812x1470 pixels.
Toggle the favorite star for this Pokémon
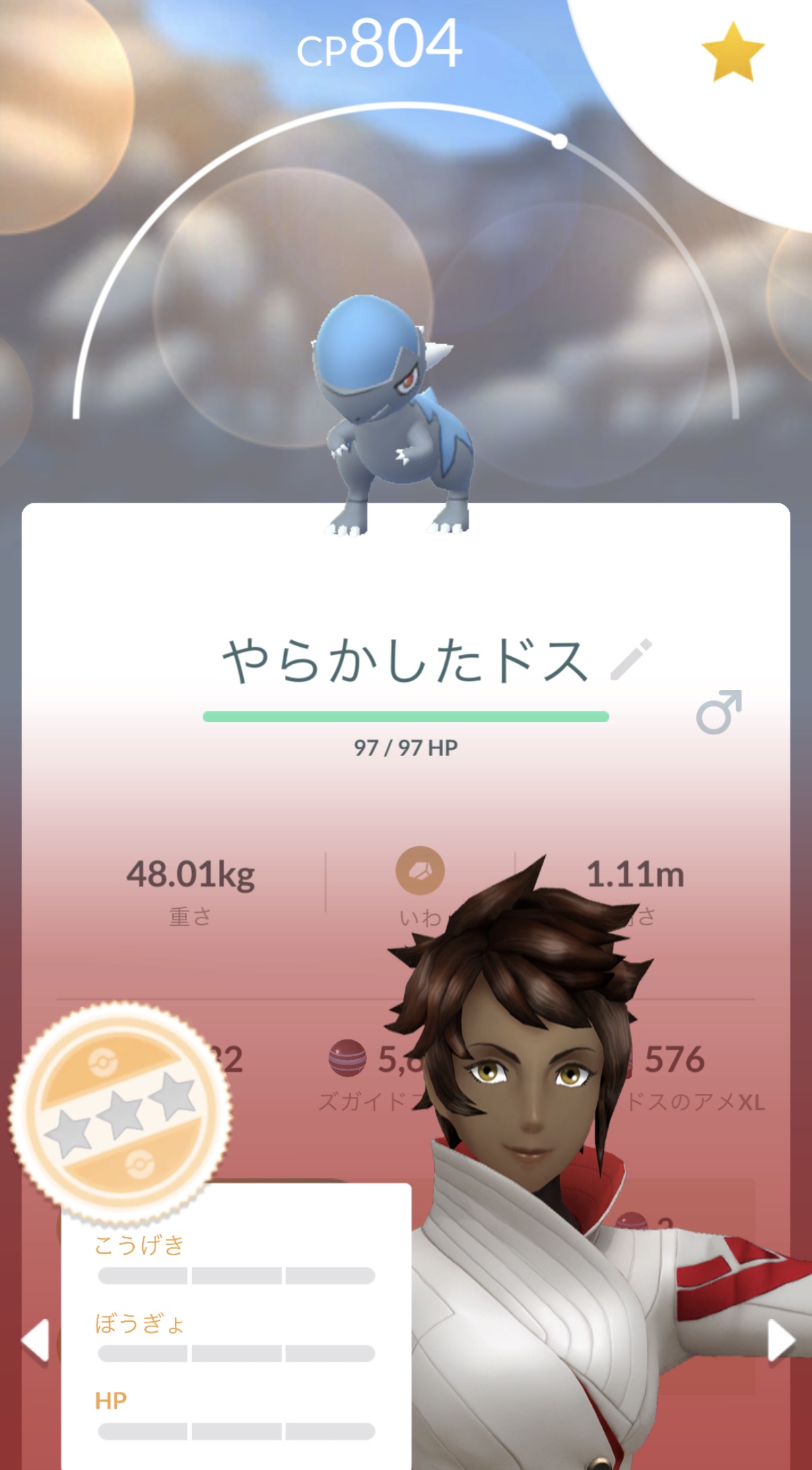tap(733, 53)
